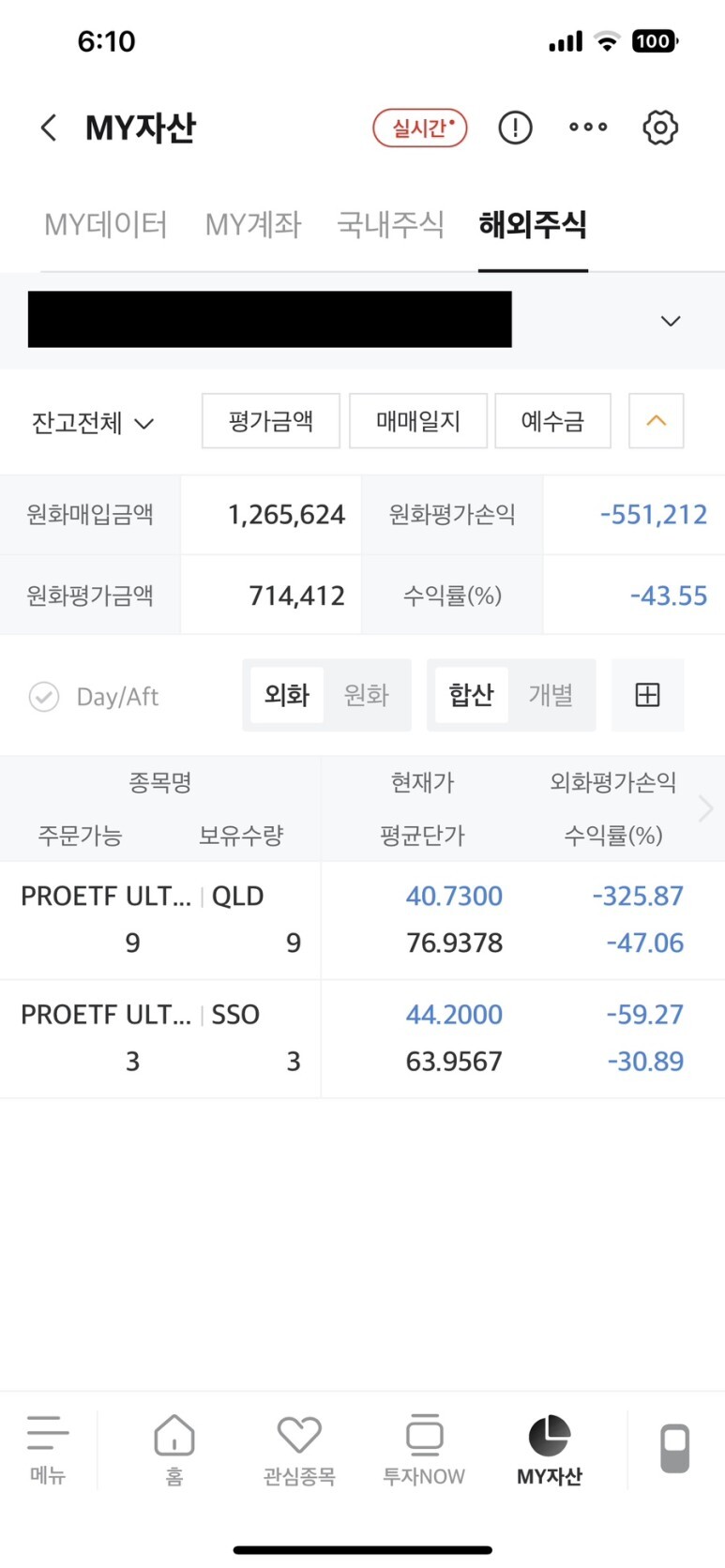Open the settings gear
The image size is (725, 1568).
[x=660, y=128]
